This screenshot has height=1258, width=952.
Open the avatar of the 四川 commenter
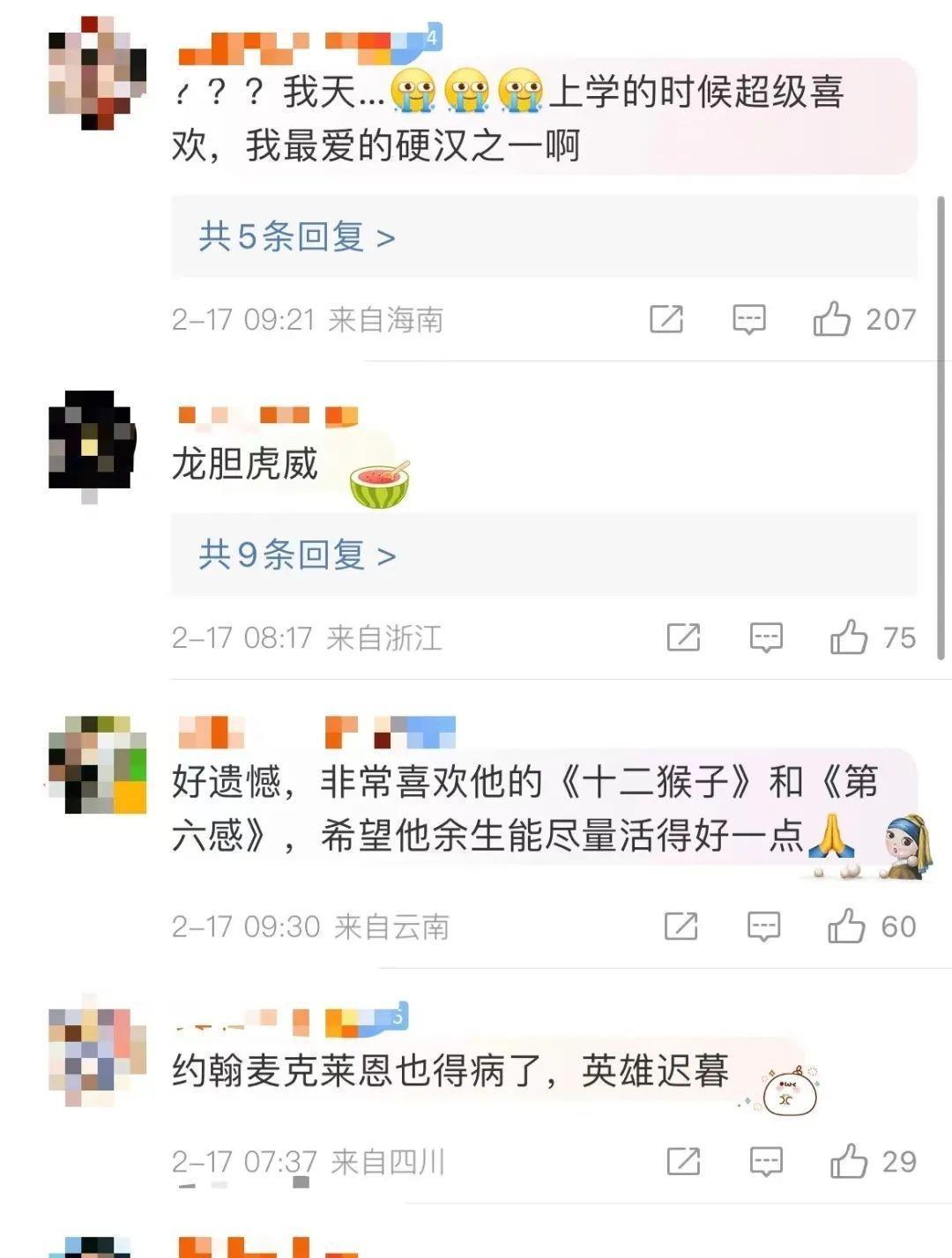pos(97,1051)
